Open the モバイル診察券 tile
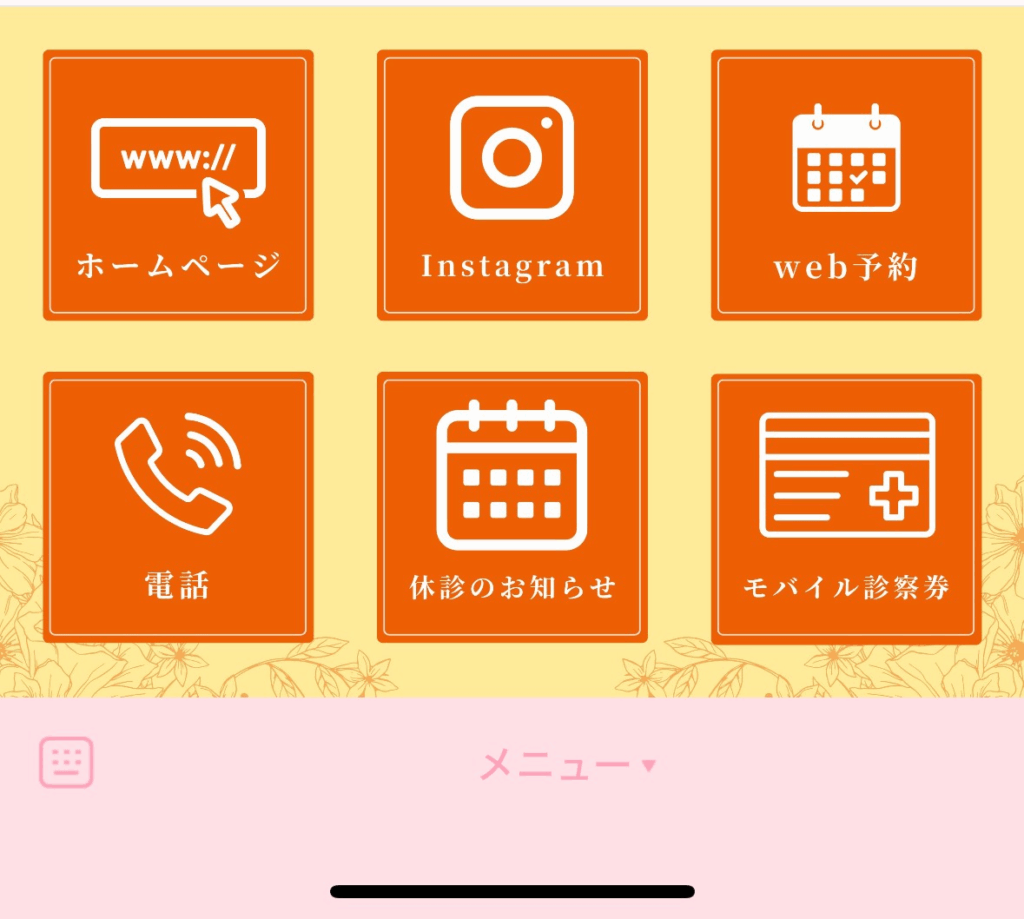This screenshot has height=919, width=1024. tap(846, 507)
